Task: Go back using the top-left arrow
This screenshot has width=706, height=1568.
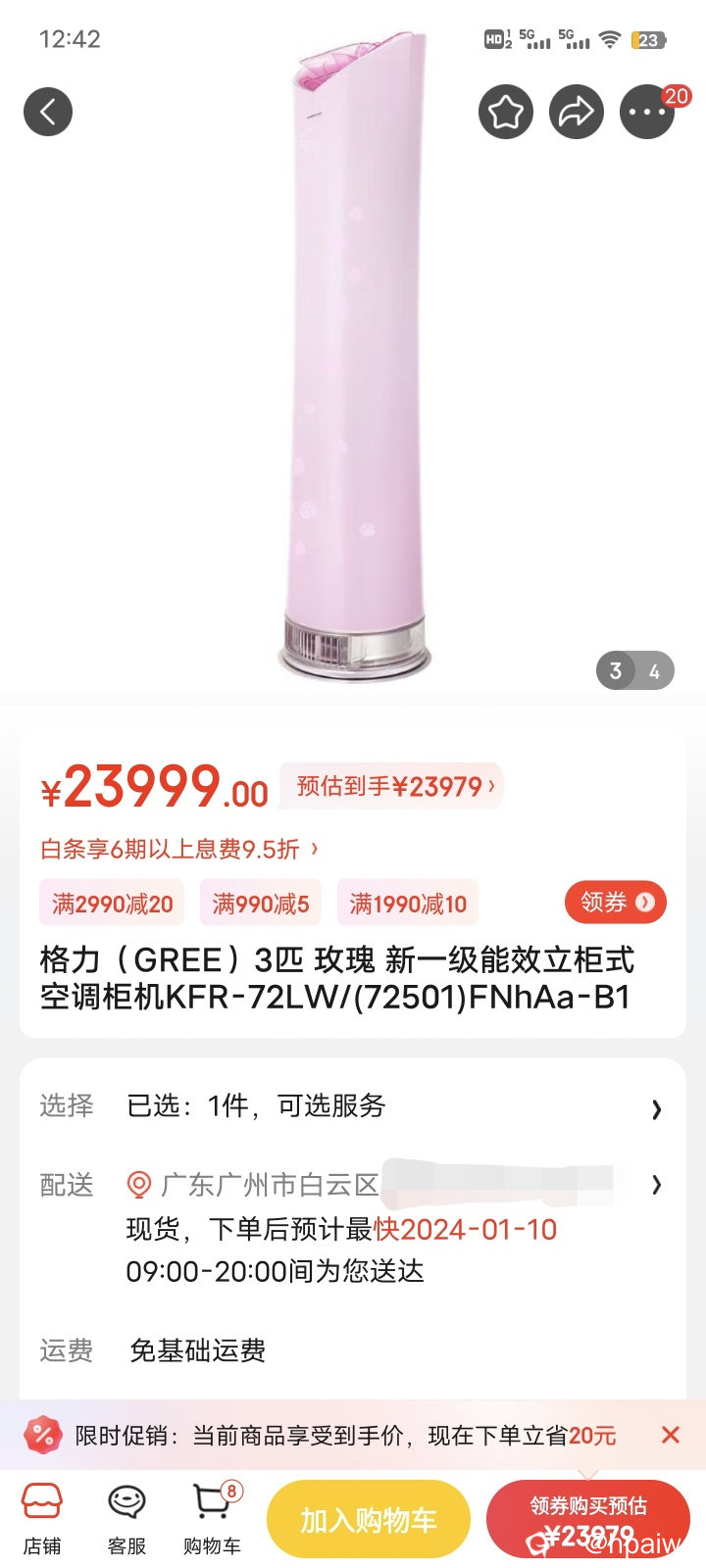Action: point(48,112)
